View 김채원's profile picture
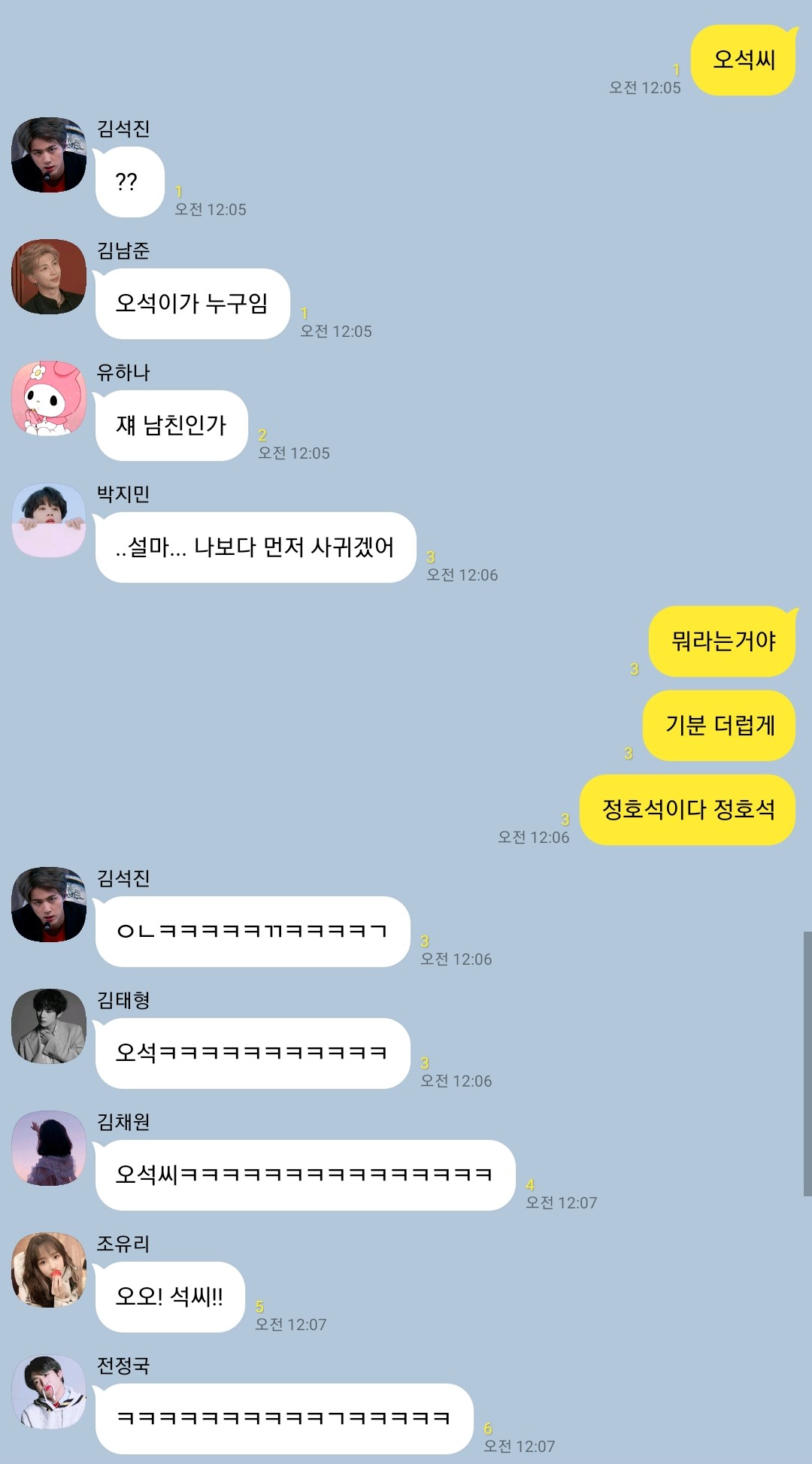This screenshot has width=812, height=1464. 49,1148
